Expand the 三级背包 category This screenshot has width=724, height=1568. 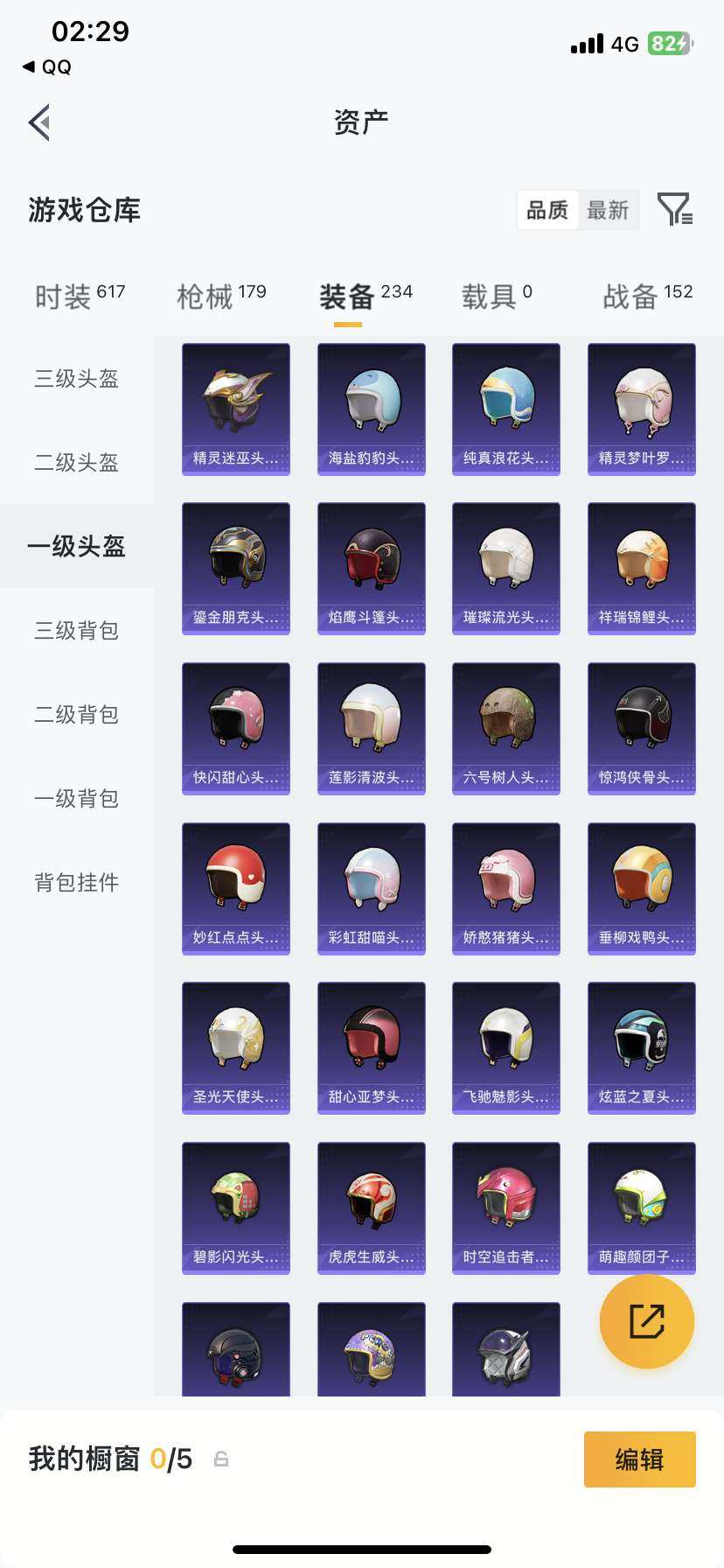(76, 630)
